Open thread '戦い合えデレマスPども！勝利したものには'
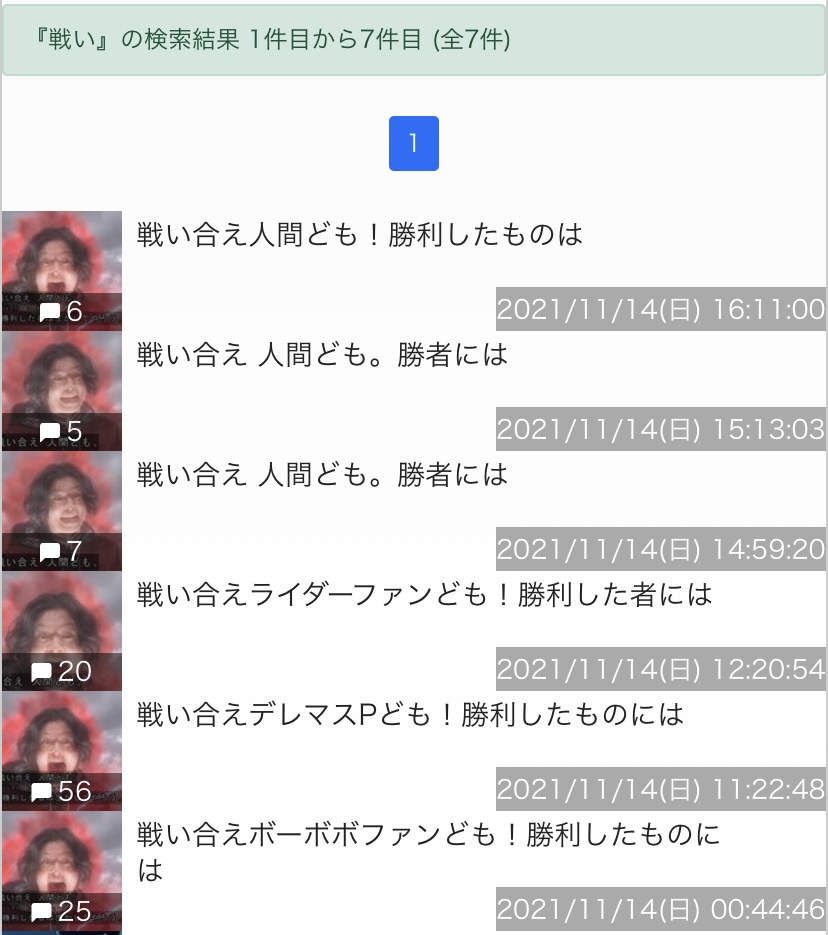 pyautogui.click(x=410, y=715)
